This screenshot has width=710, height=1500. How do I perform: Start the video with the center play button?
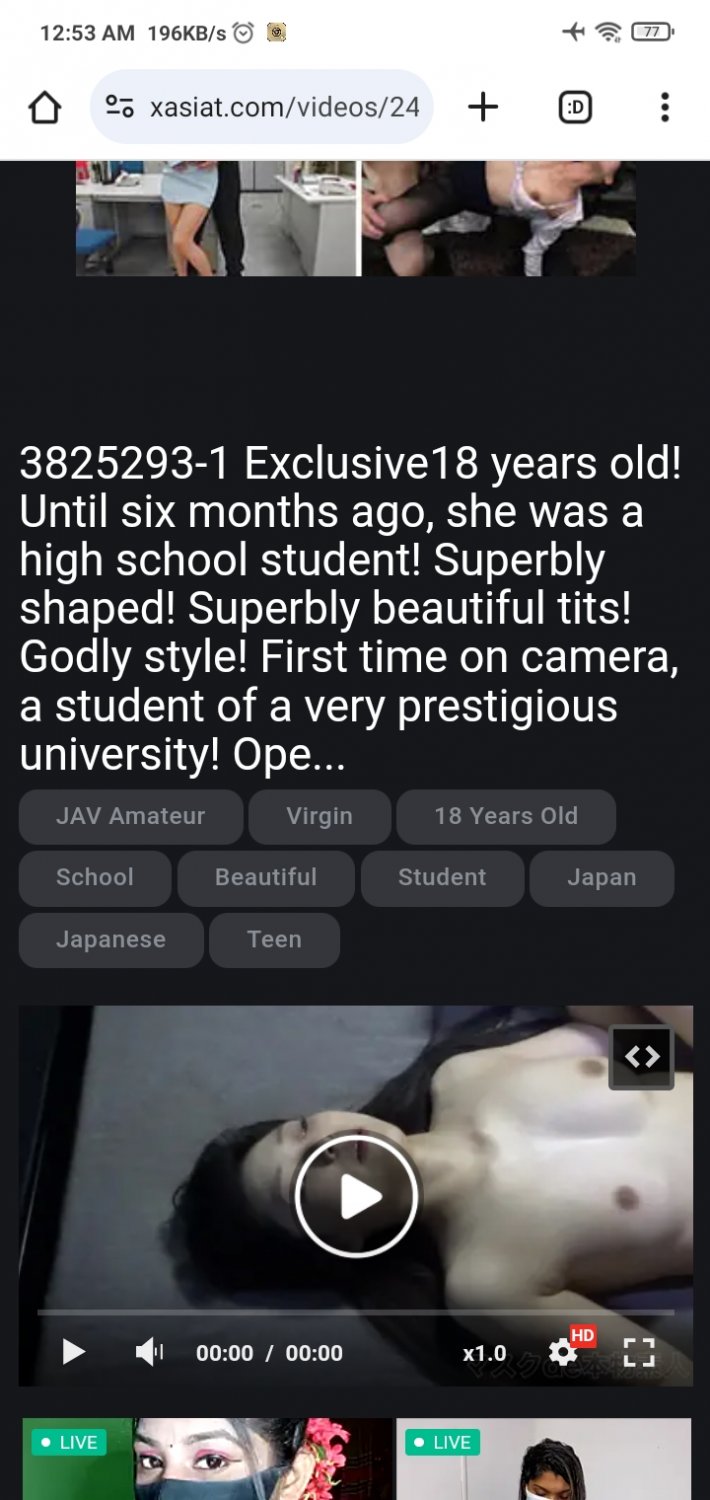click(x=356, y=1195)
